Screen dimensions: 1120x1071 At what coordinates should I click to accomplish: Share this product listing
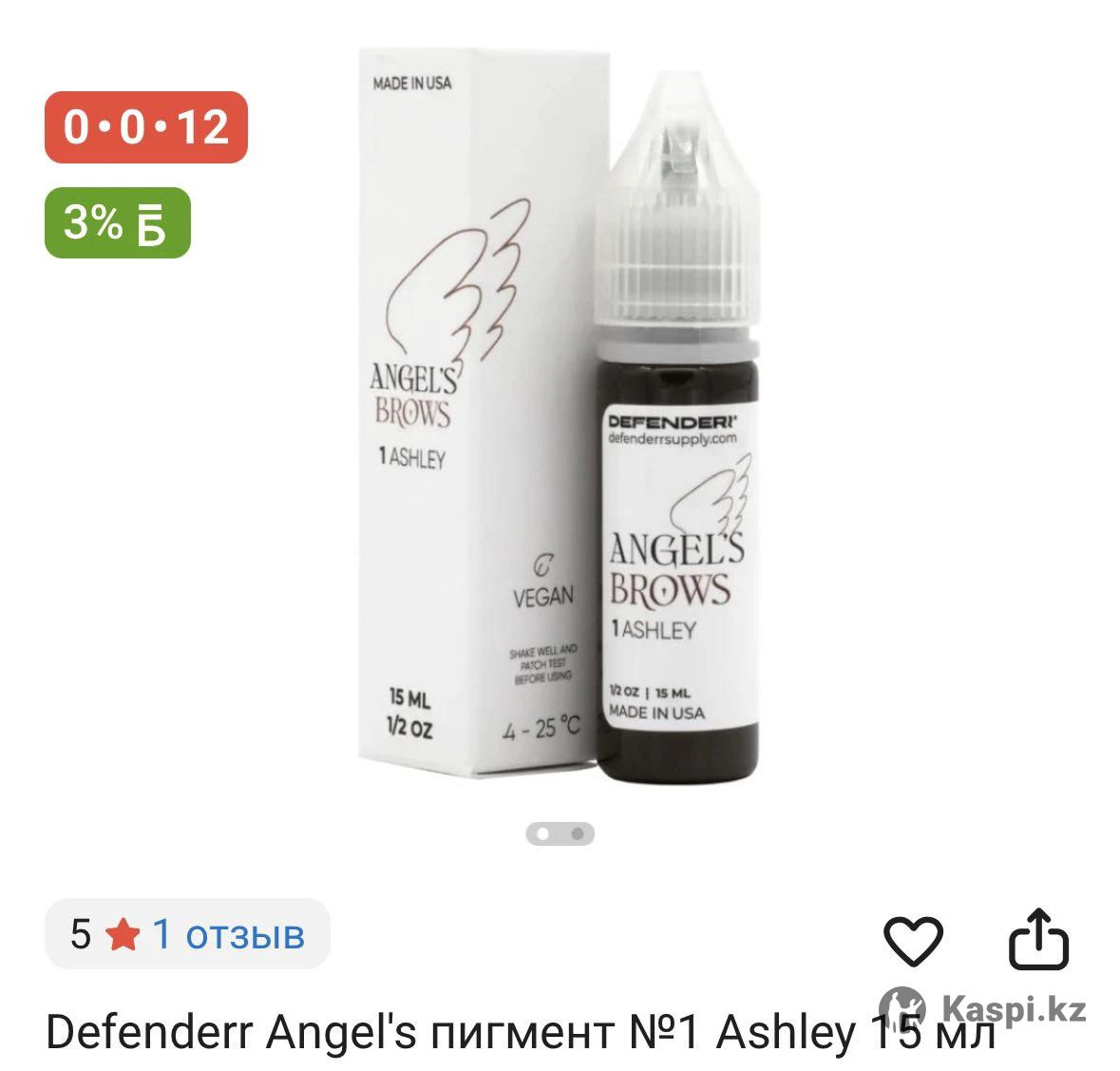(1037, 940)
